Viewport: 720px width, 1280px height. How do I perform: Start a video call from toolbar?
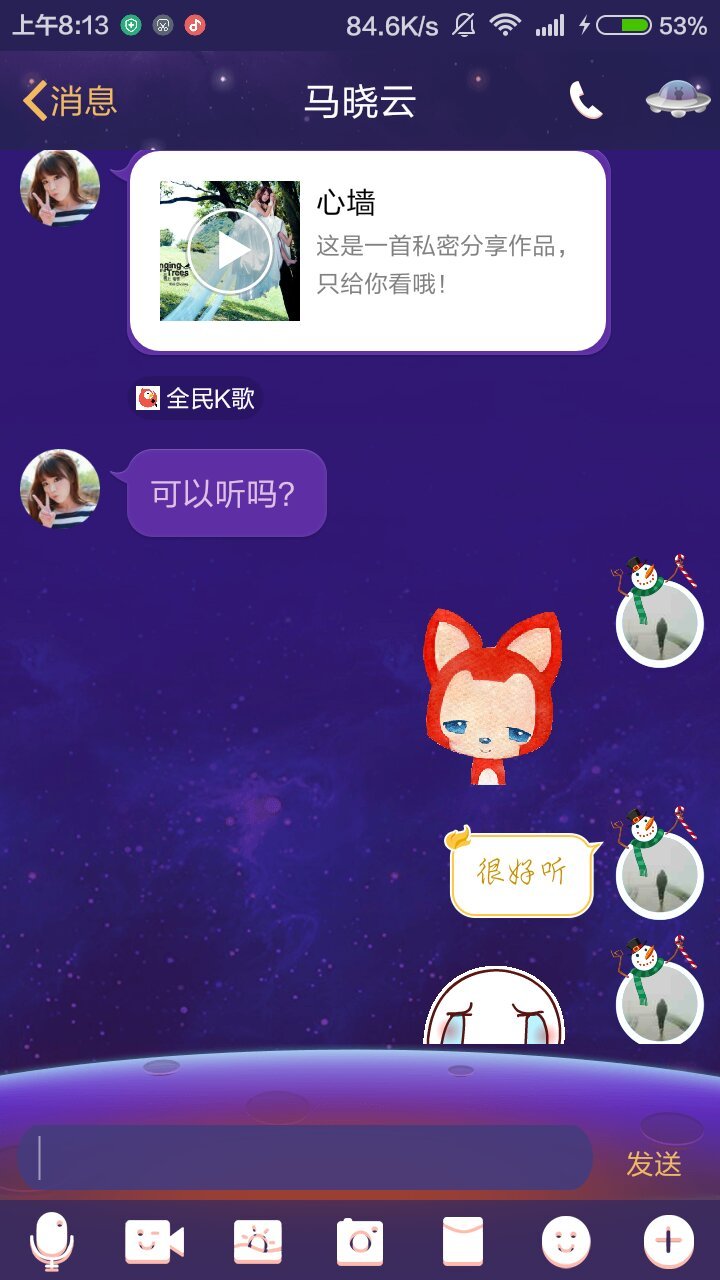[154, 1242]
